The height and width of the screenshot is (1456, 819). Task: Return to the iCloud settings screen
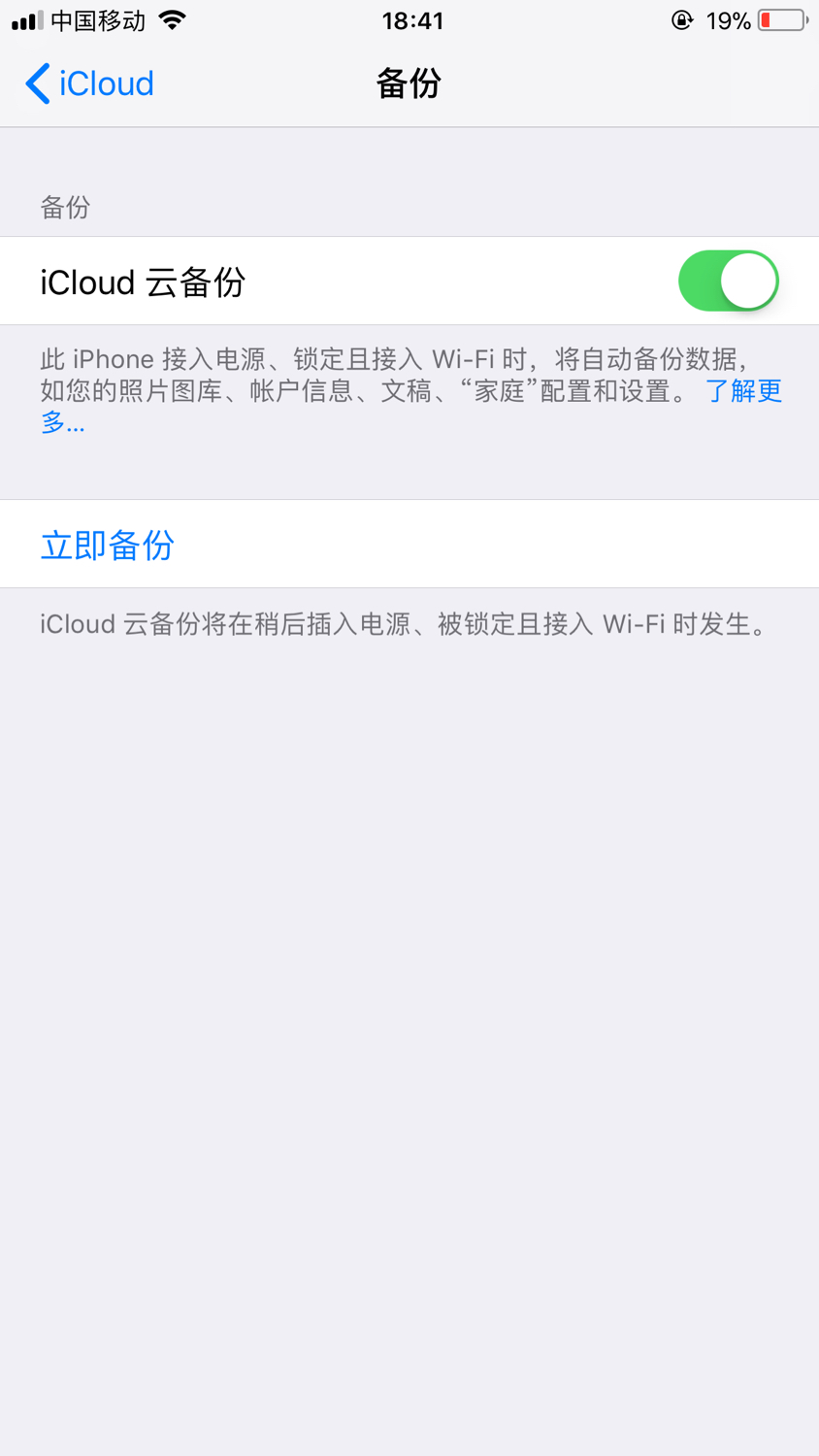click(87, 84)
